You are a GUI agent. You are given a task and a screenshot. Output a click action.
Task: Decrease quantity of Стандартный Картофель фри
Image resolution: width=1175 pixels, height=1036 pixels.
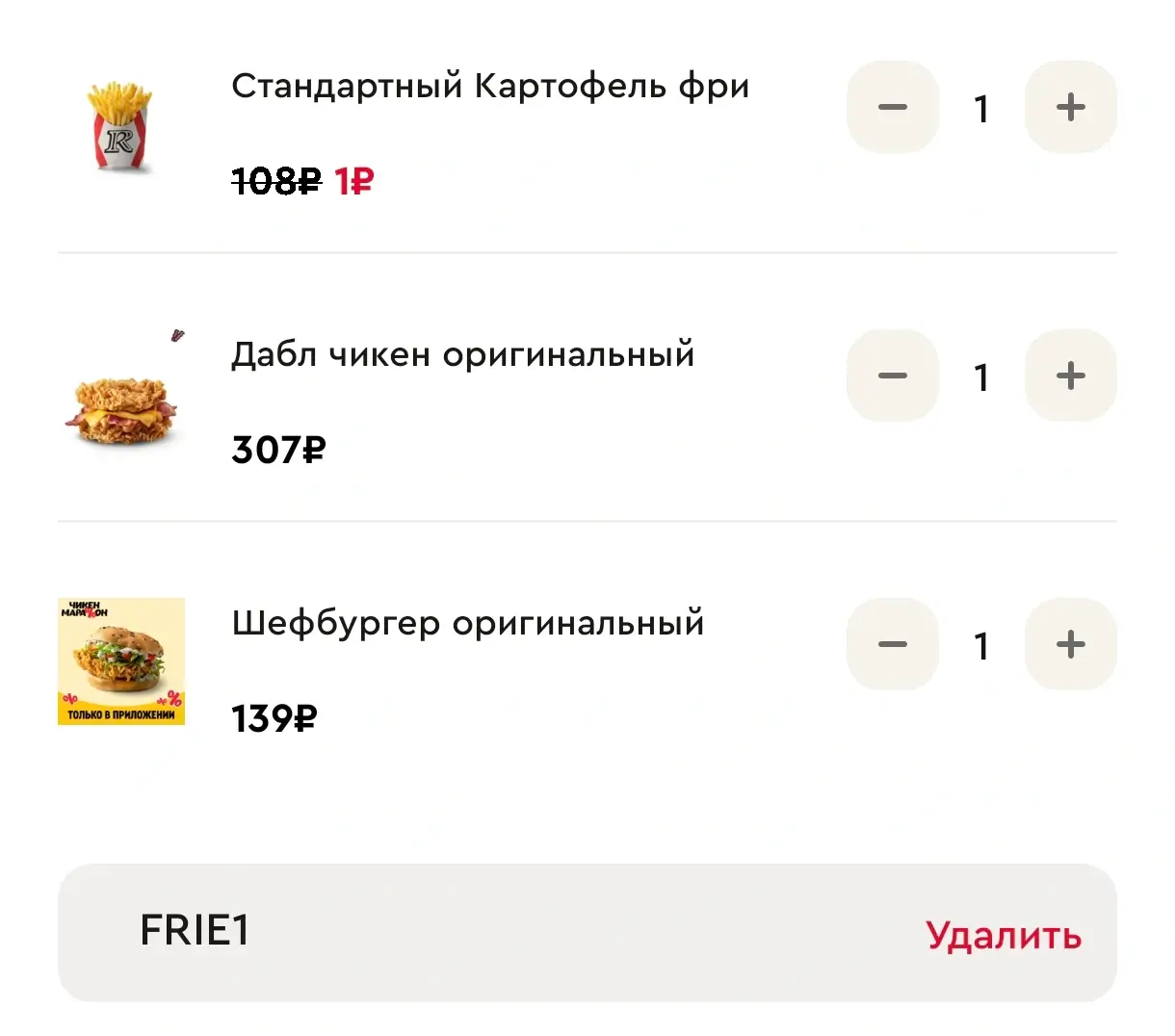(893, 107)
